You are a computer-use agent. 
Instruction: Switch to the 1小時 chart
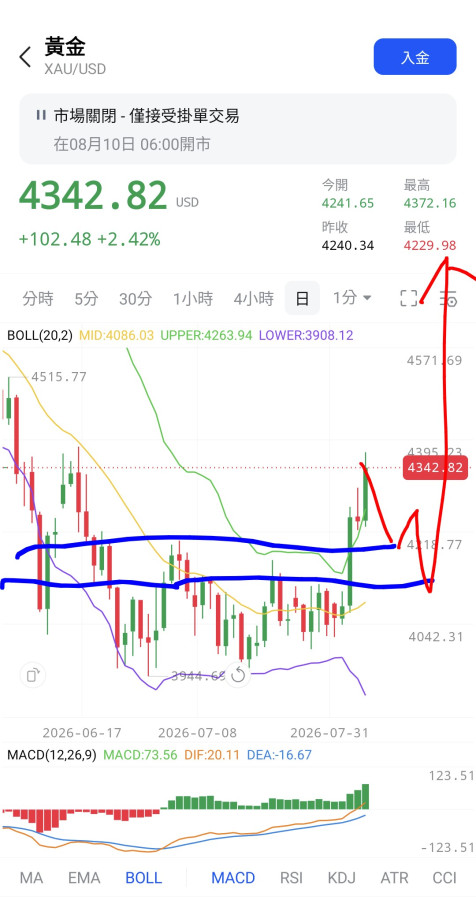[193, 298]
